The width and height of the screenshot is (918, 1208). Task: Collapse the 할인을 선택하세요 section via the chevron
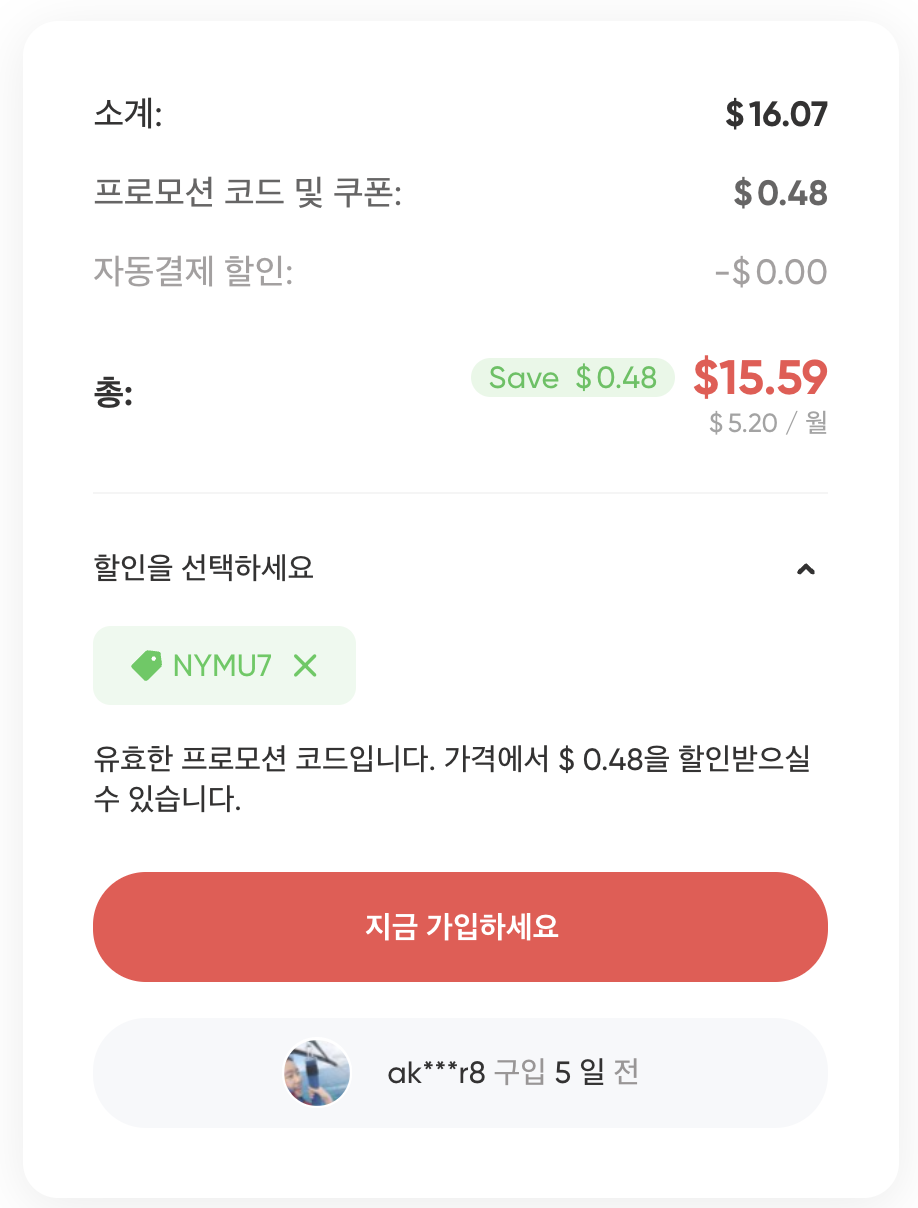click(x=808, y=567)
